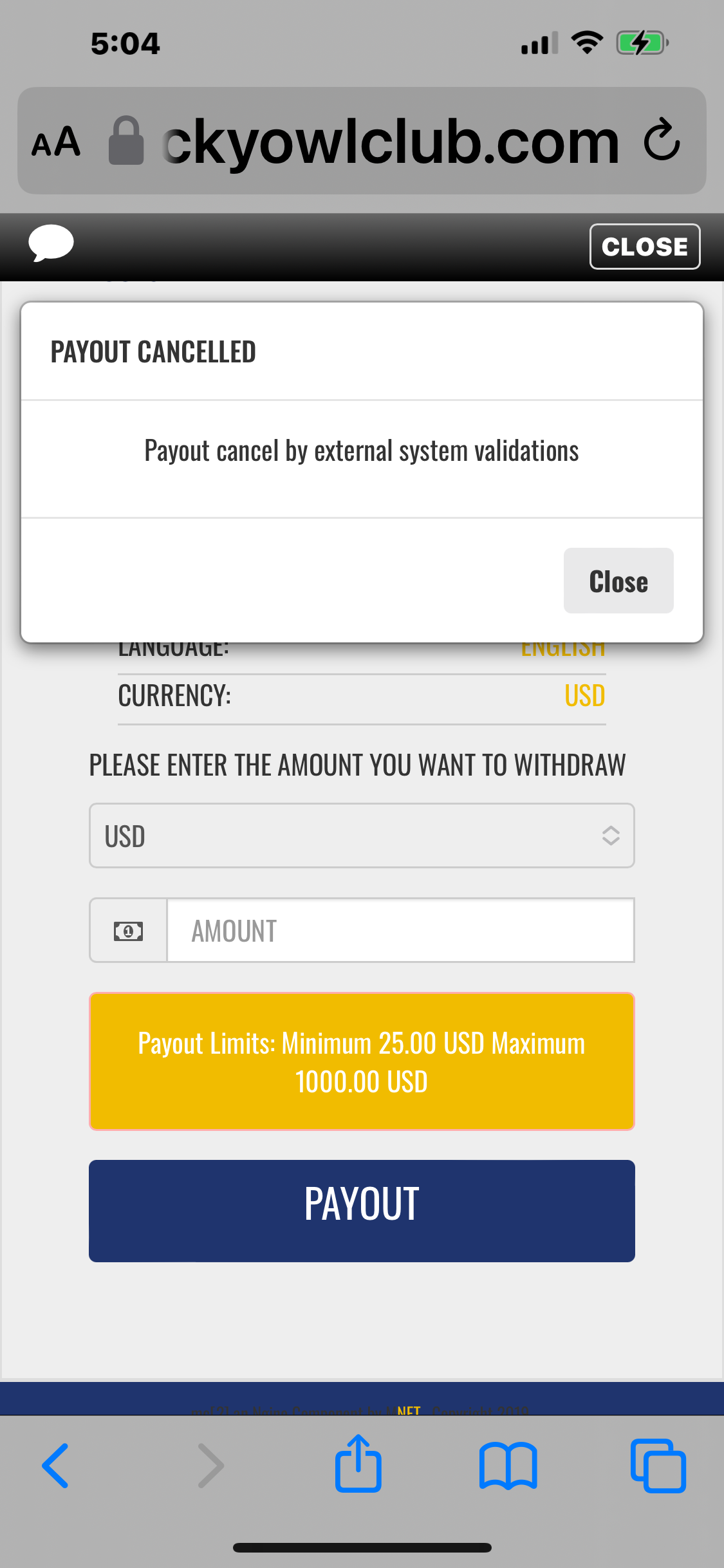Open the chat bubble icon
Viewport: 724px width, 1568px height.
click(x=51, y=244)
